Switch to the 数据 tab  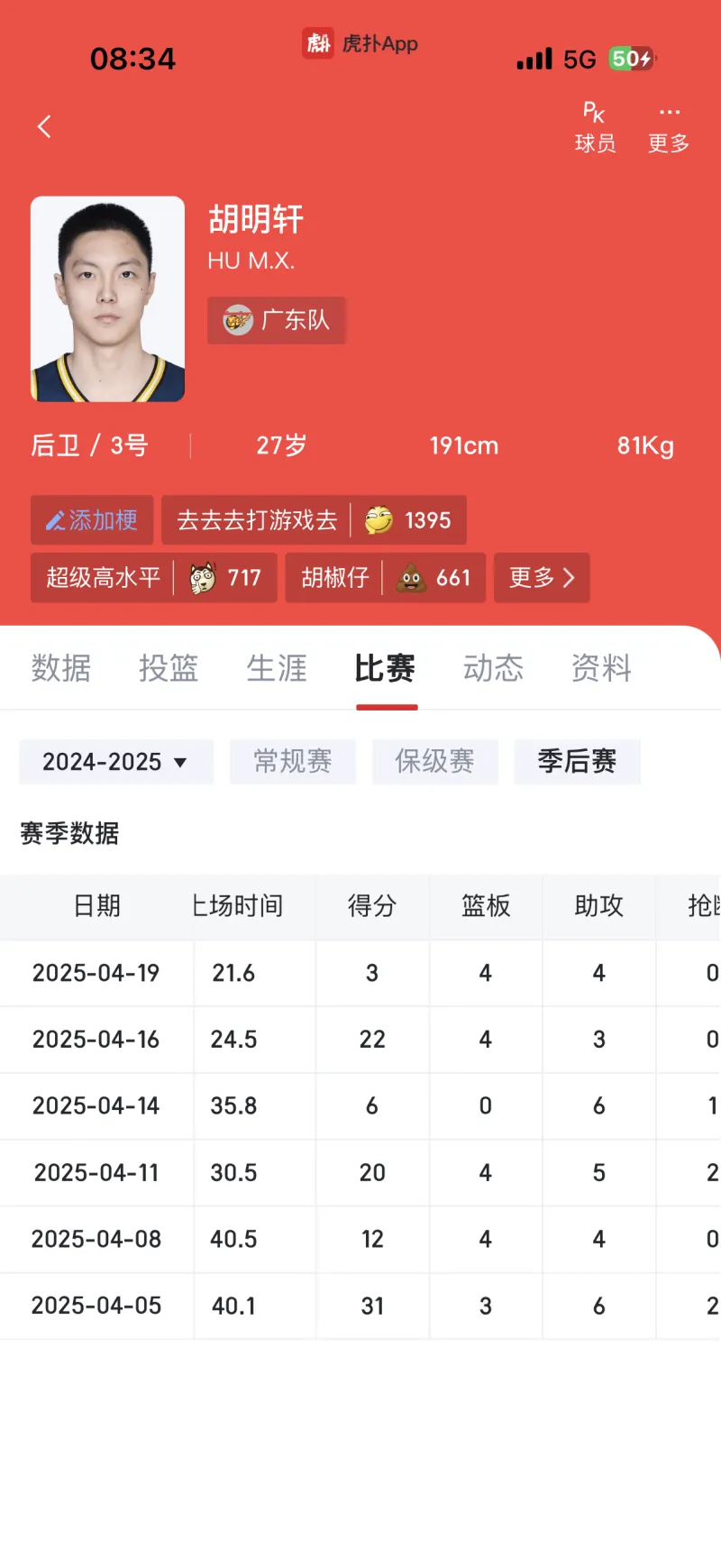(60, 668)
